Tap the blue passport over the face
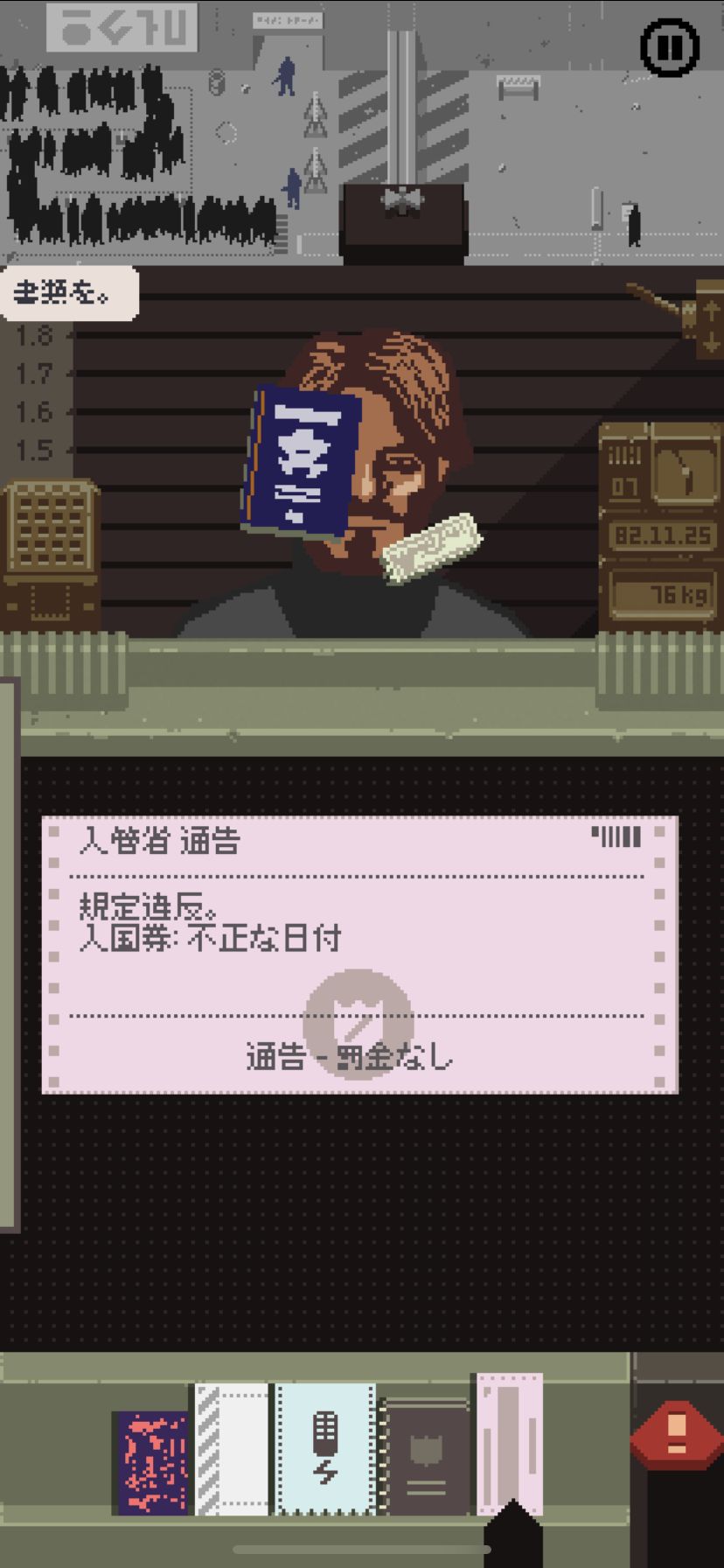Image resolution: width=724 pixels, height=1568 pixels. point(303,462)
